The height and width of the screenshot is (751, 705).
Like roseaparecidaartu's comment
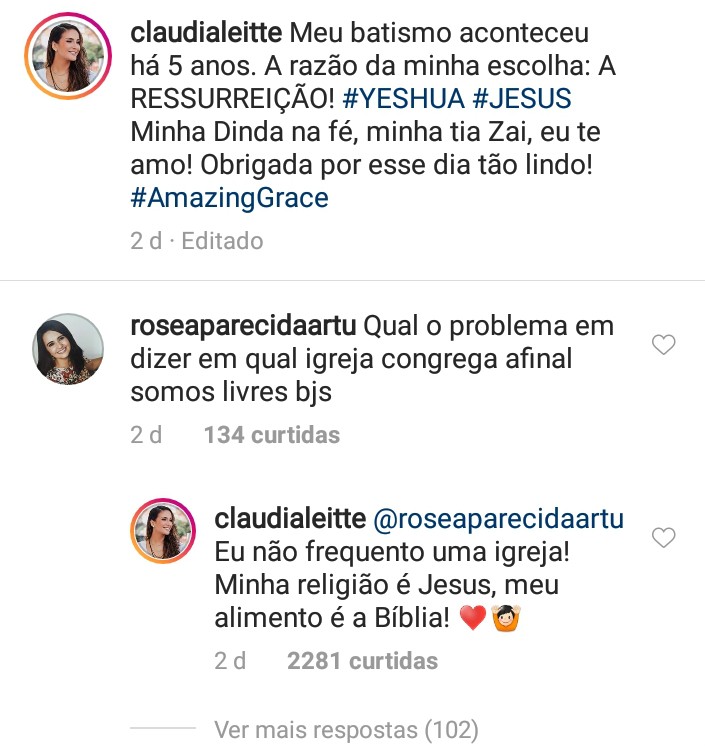[663, 346]
